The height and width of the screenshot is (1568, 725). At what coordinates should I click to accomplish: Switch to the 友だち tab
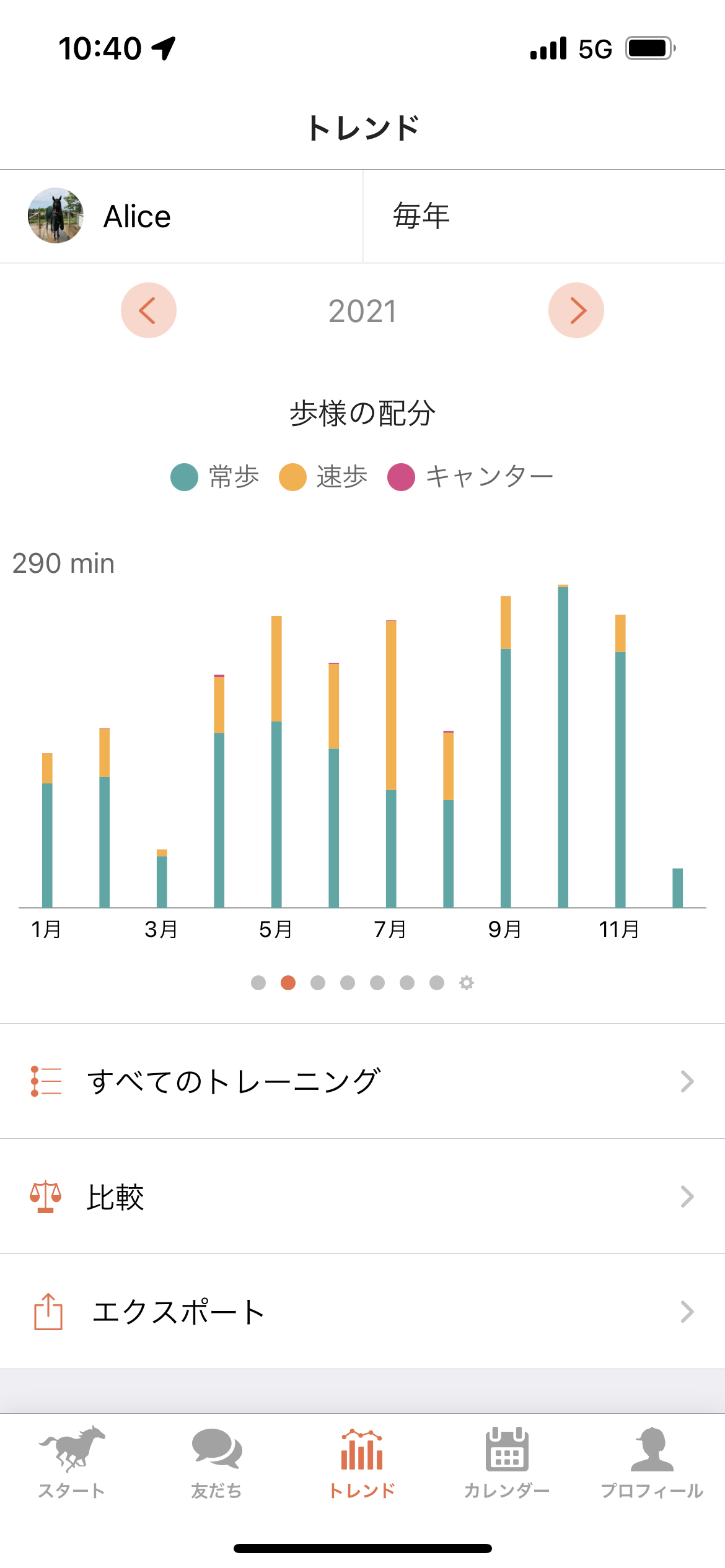(216, 1461)
